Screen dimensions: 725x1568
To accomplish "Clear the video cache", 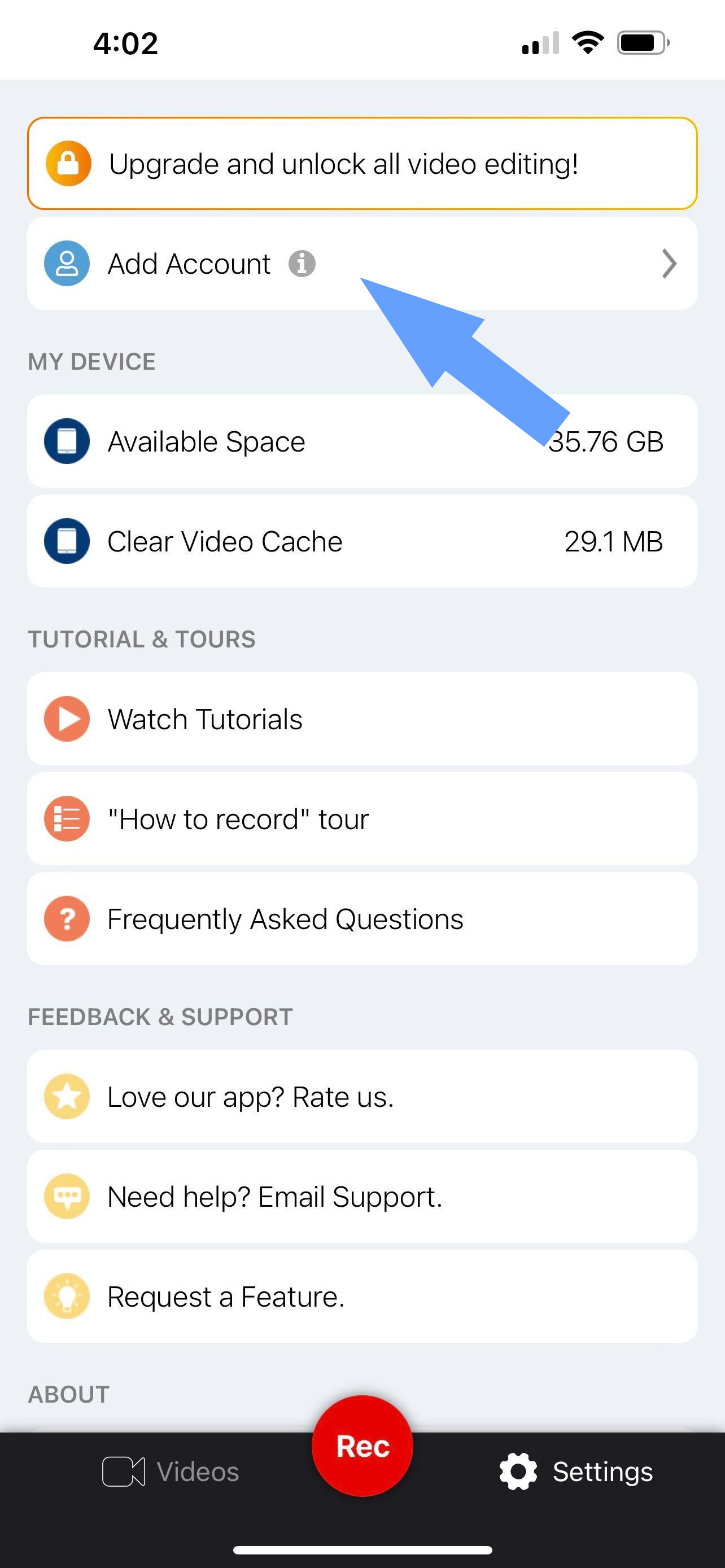I will pos(362,541).
